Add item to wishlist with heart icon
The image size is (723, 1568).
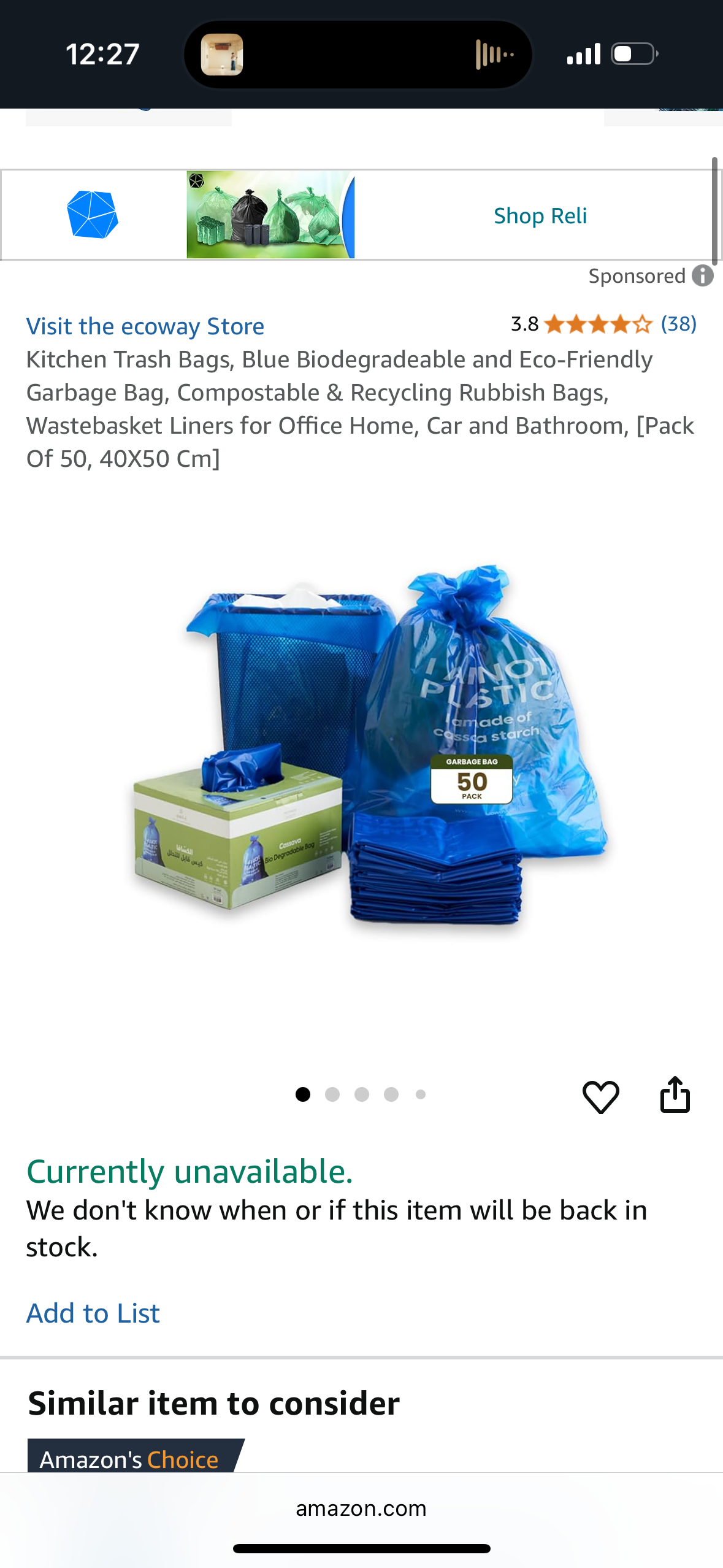coord(600,1096)
